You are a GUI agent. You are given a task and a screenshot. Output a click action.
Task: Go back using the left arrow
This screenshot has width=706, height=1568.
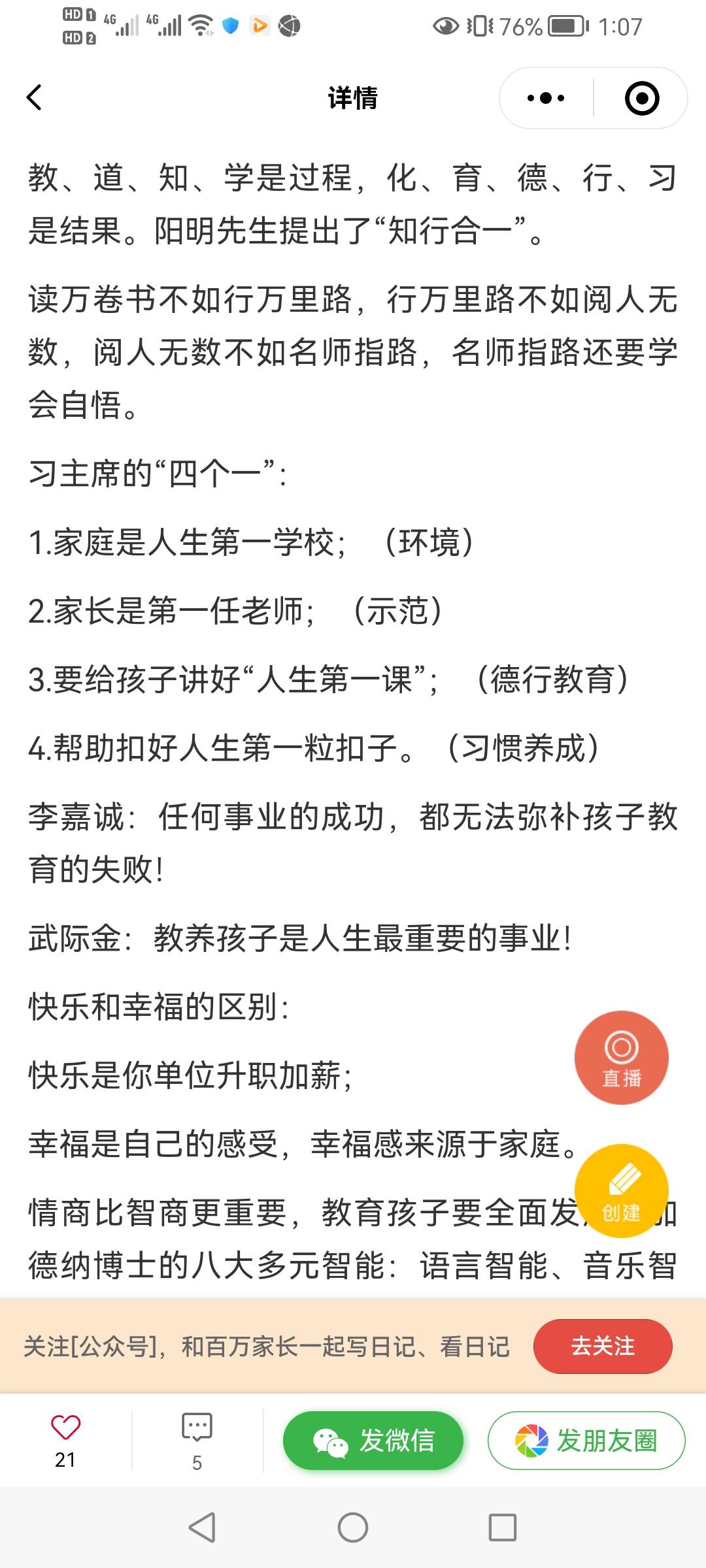point(34,97)
